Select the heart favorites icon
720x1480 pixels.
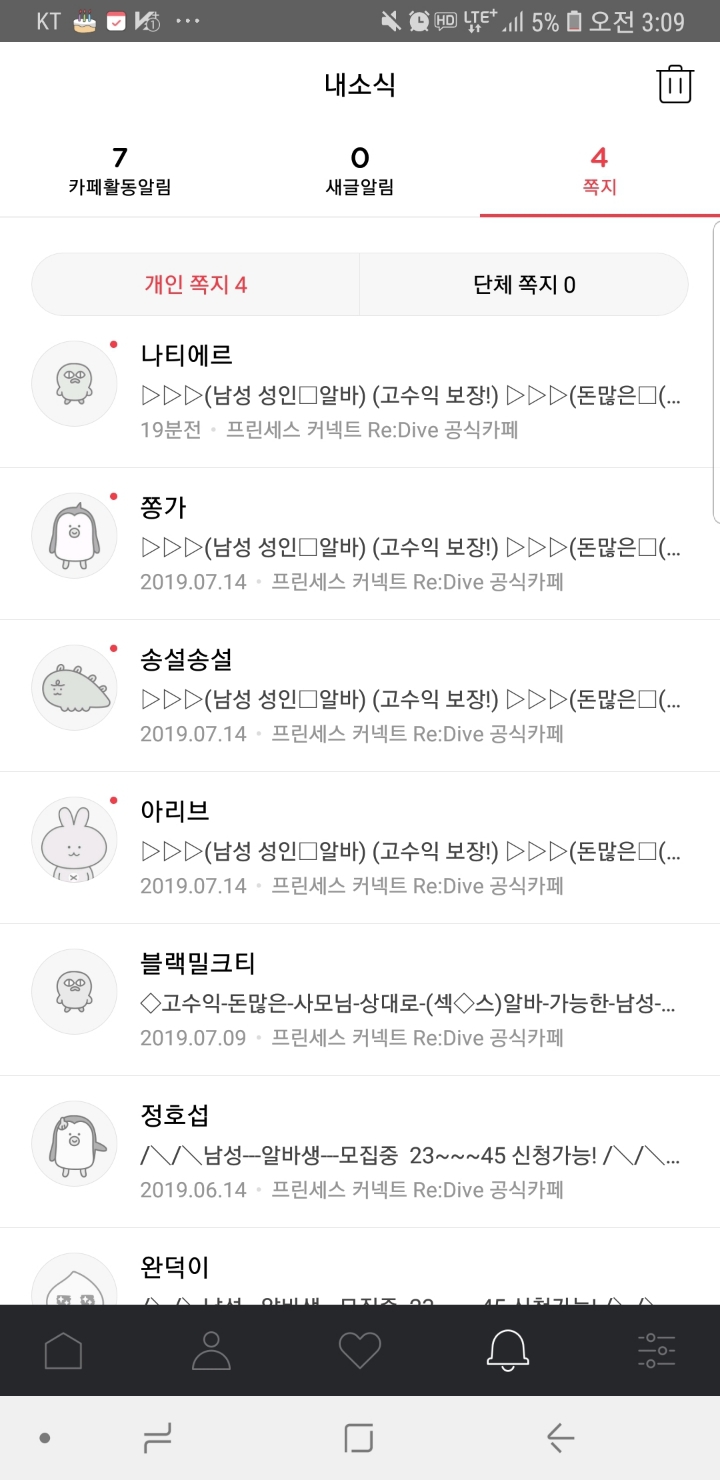click(x=360, y=1350)
